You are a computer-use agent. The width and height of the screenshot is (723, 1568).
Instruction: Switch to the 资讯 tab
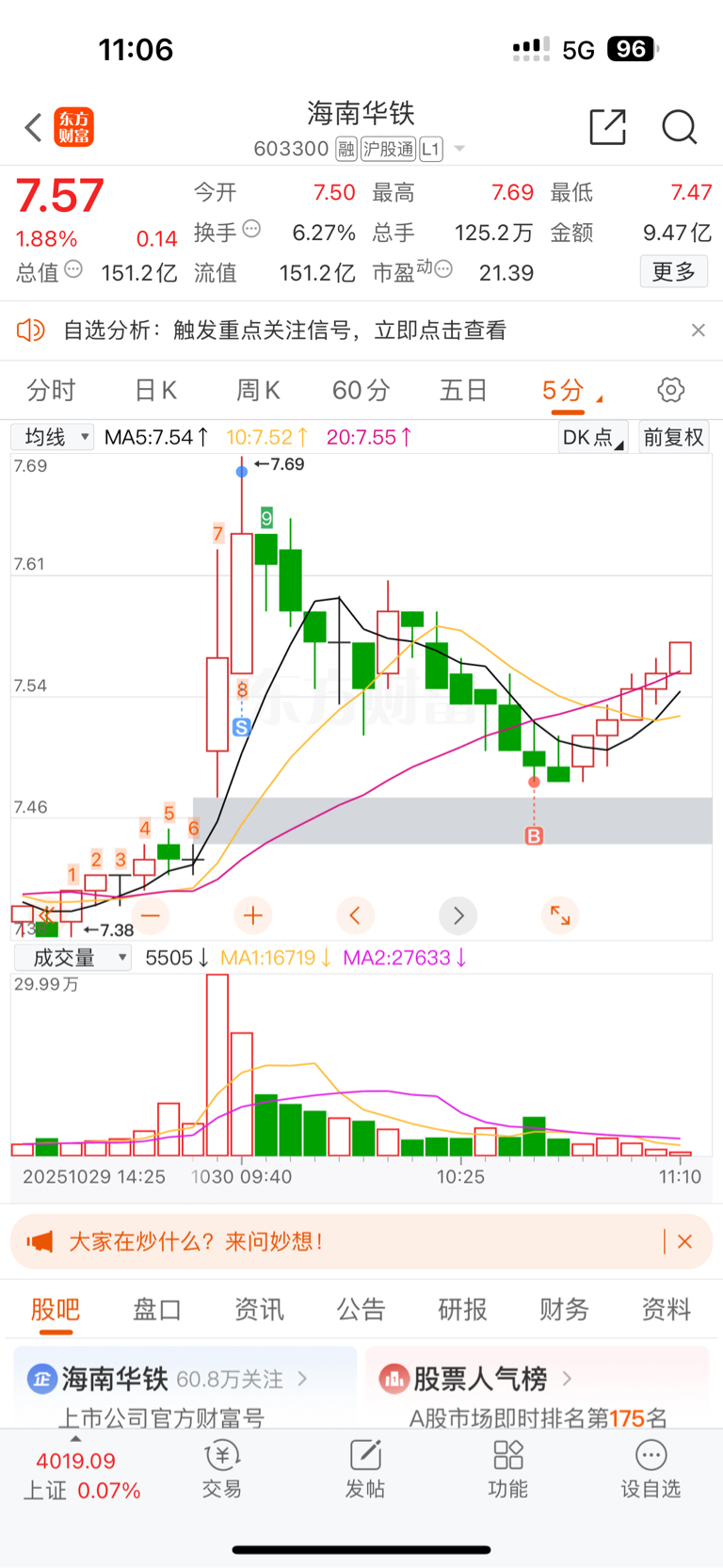259,1309
